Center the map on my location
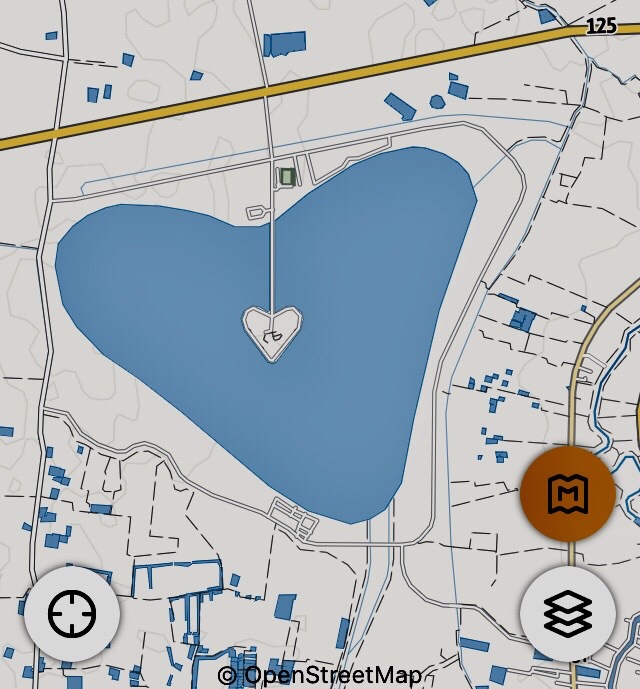This screenshot has height=689, width=640. click(x=72, y=613)
